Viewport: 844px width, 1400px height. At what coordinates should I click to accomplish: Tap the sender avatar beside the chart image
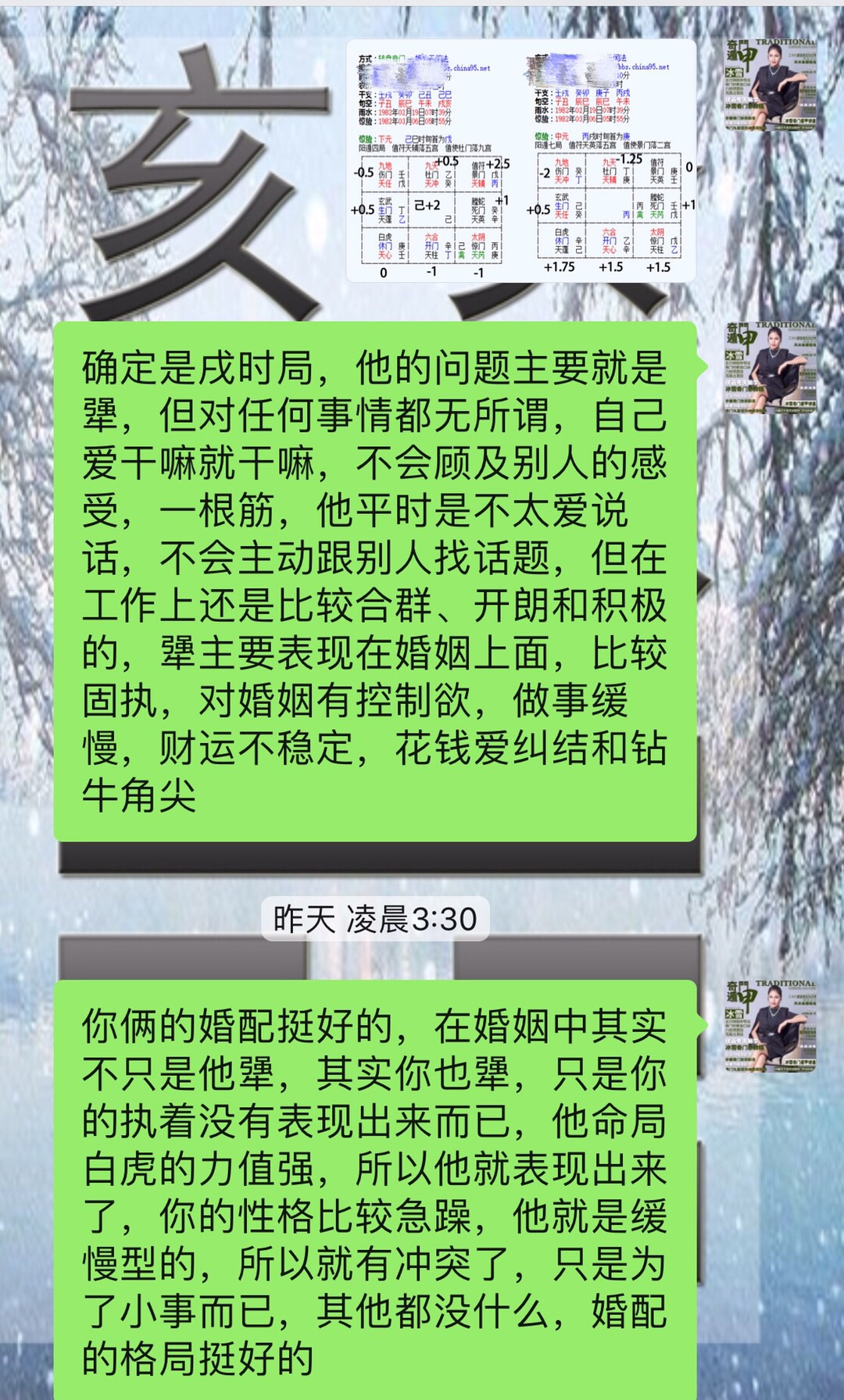771,84
